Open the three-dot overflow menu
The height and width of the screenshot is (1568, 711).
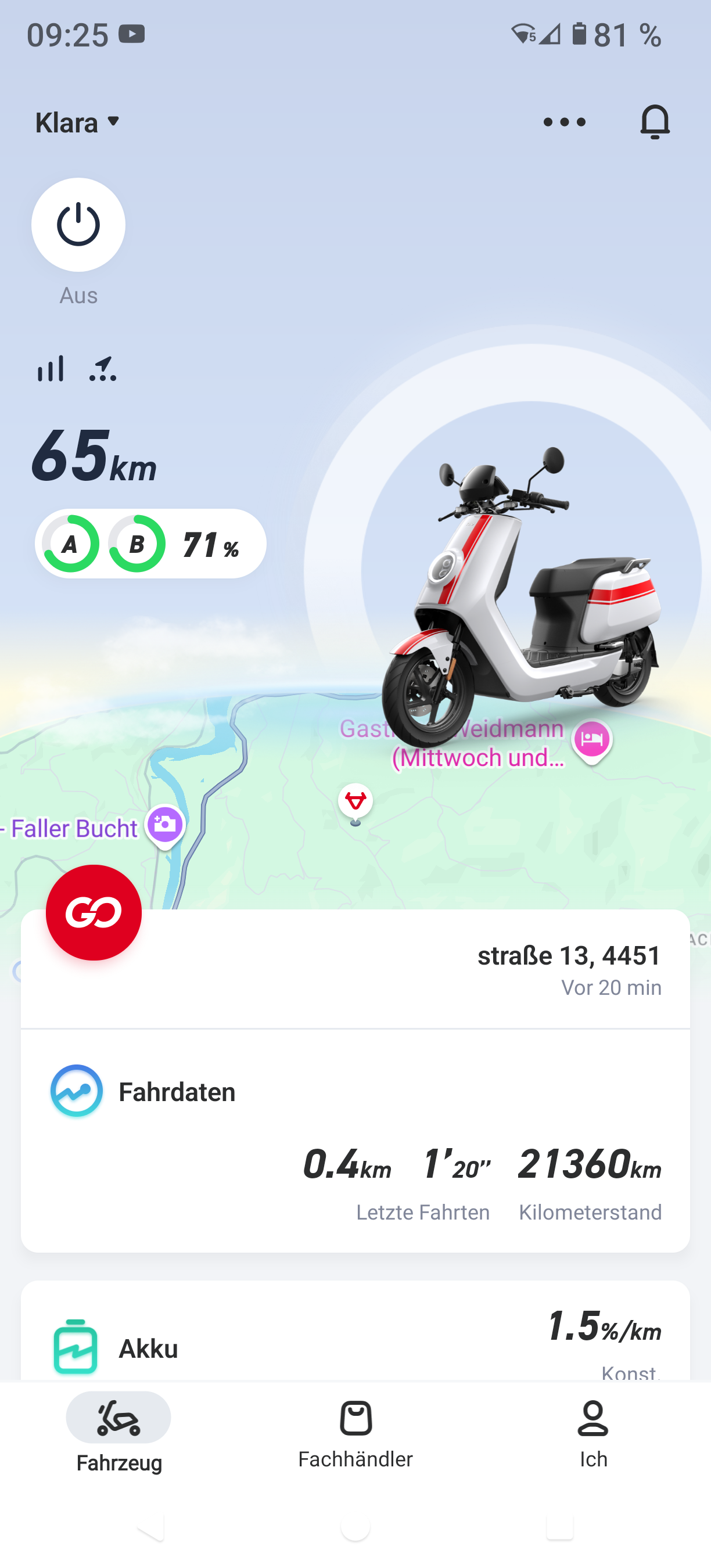[x=564, y=123]
